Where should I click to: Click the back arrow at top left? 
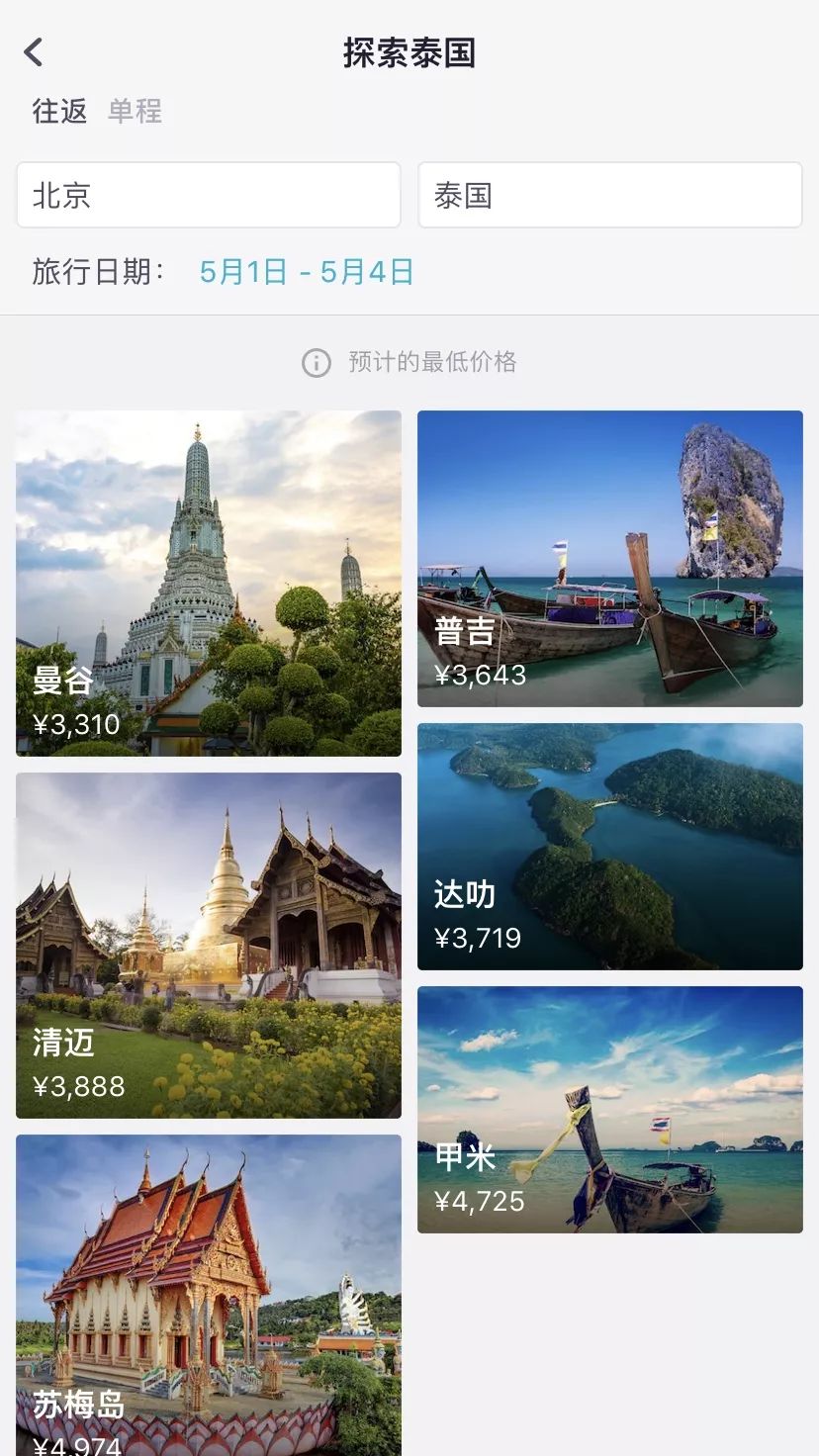(x=34, y=51)
